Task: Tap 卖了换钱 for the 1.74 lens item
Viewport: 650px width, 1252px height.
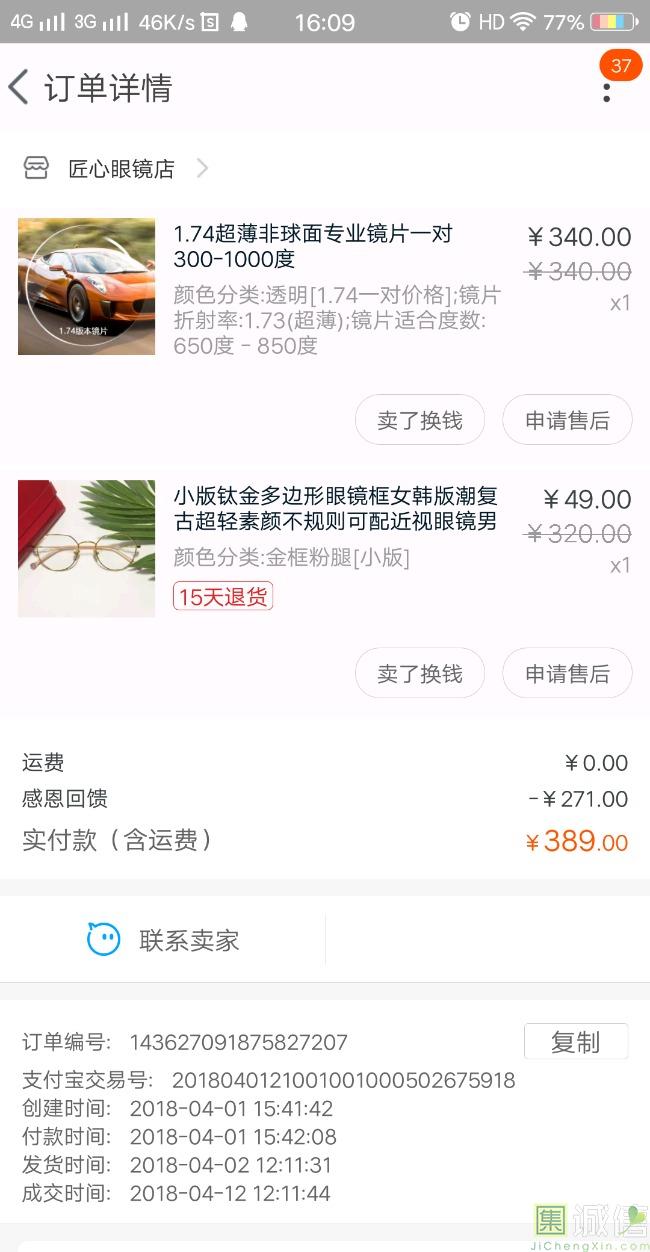Action: (x=420, y=420)
